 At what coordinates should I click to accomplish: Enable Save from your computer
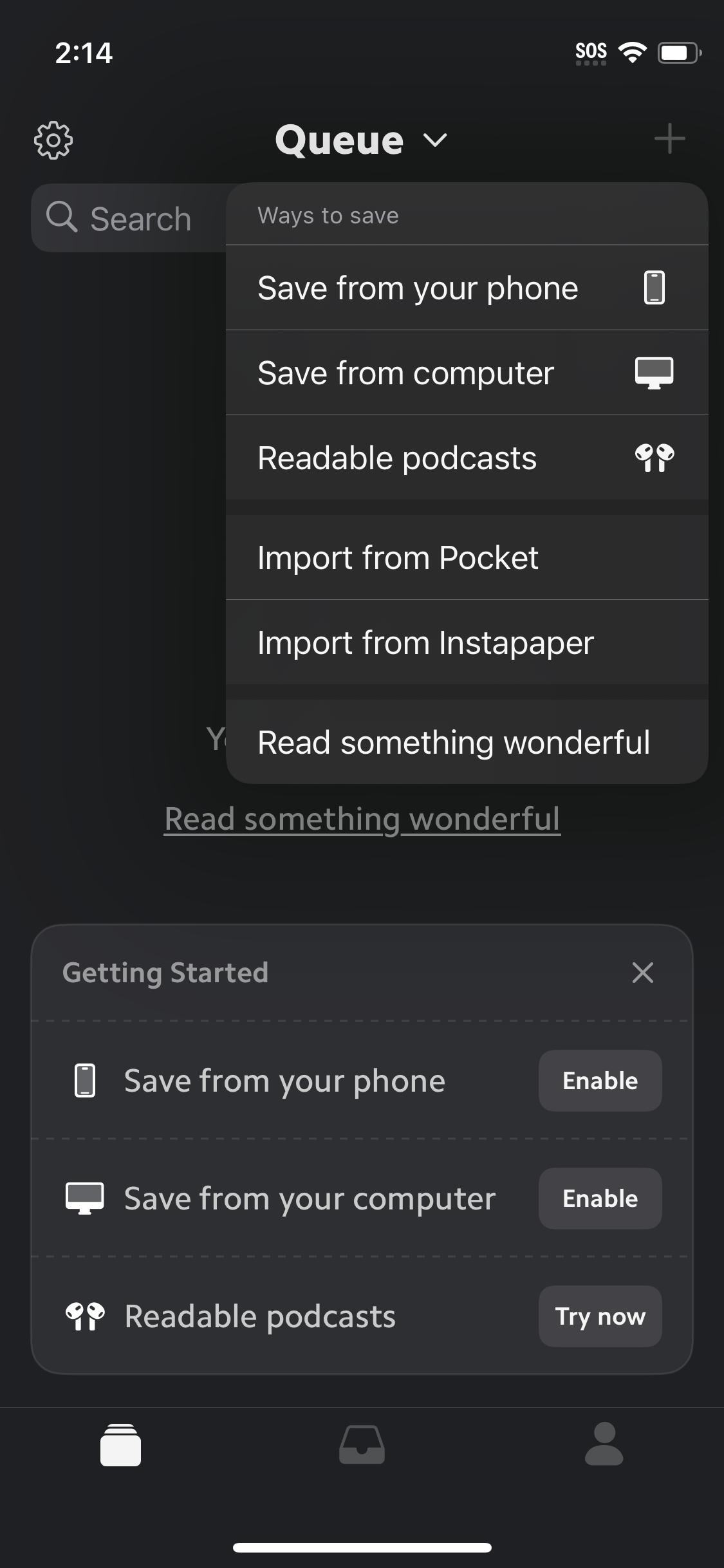coord(599,1198)
